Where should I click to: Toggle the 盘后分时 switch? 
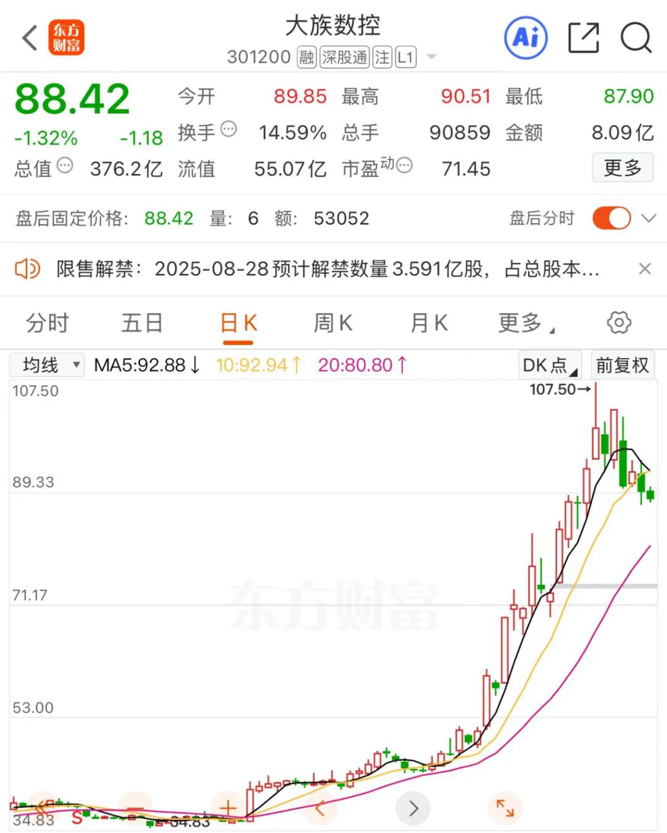(611, 218)
